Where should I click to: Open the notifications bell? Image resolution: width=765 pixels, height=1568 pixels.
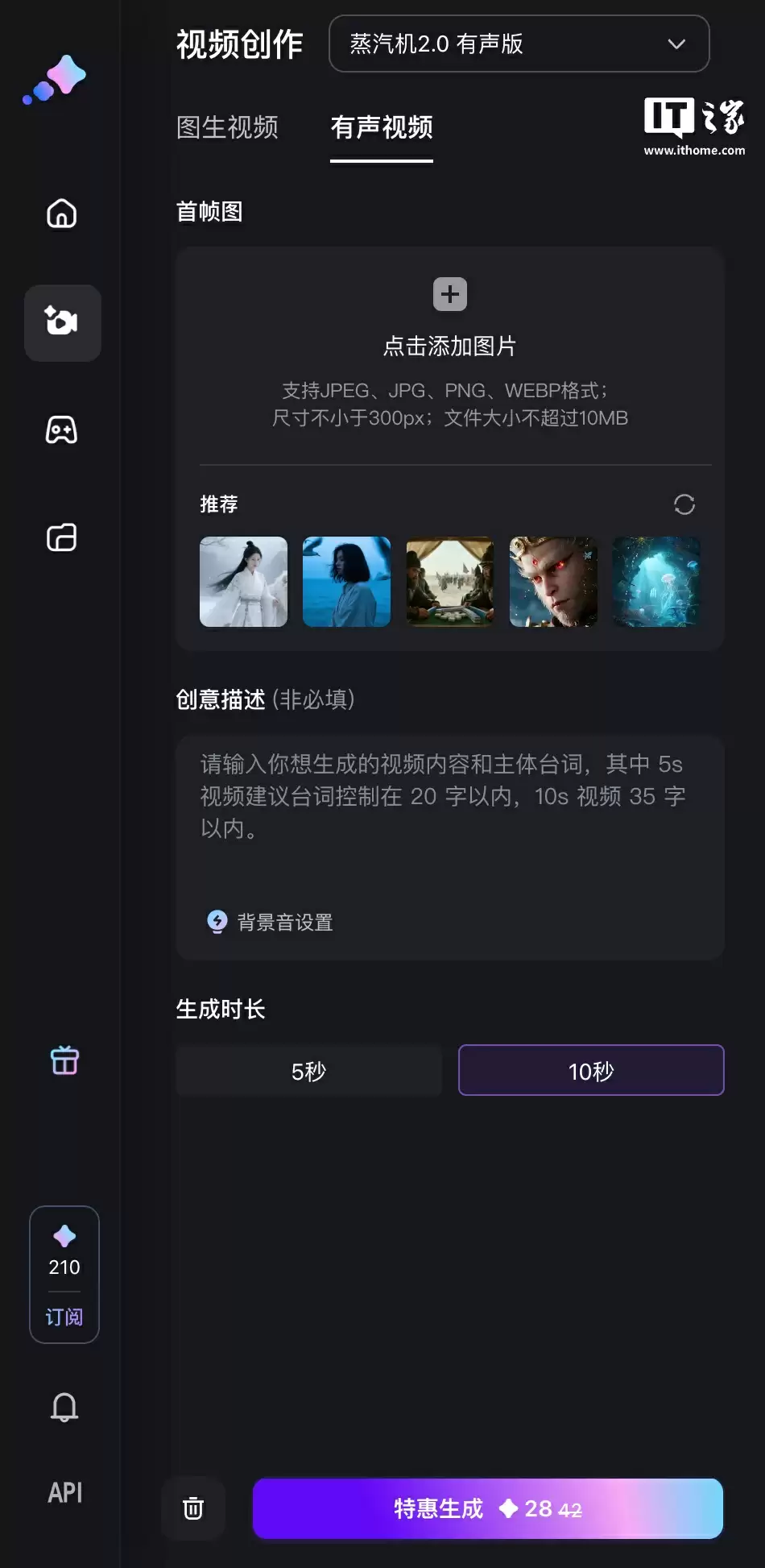point(64,1408)
